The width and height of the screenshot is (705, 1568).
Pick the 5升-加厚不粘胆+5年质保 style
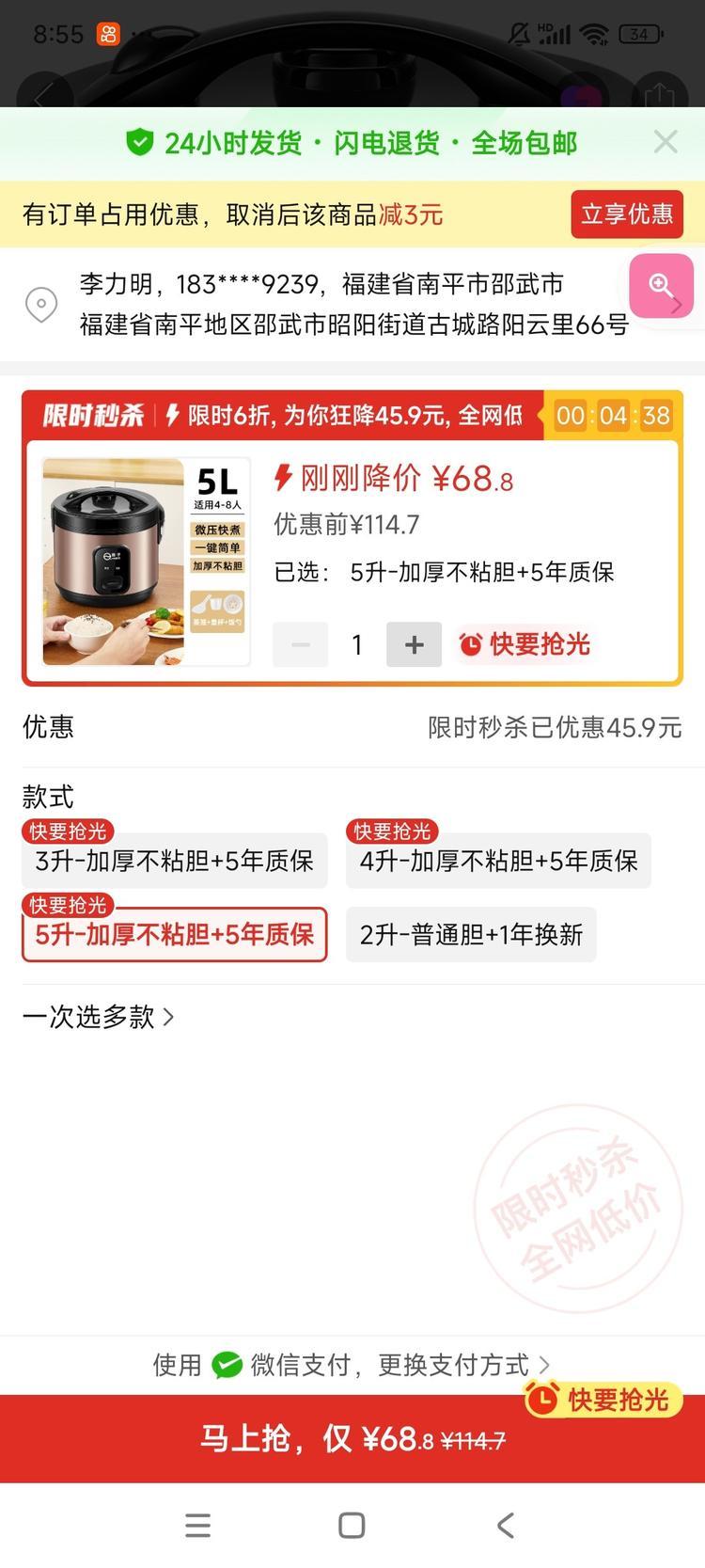click(175, 934)
